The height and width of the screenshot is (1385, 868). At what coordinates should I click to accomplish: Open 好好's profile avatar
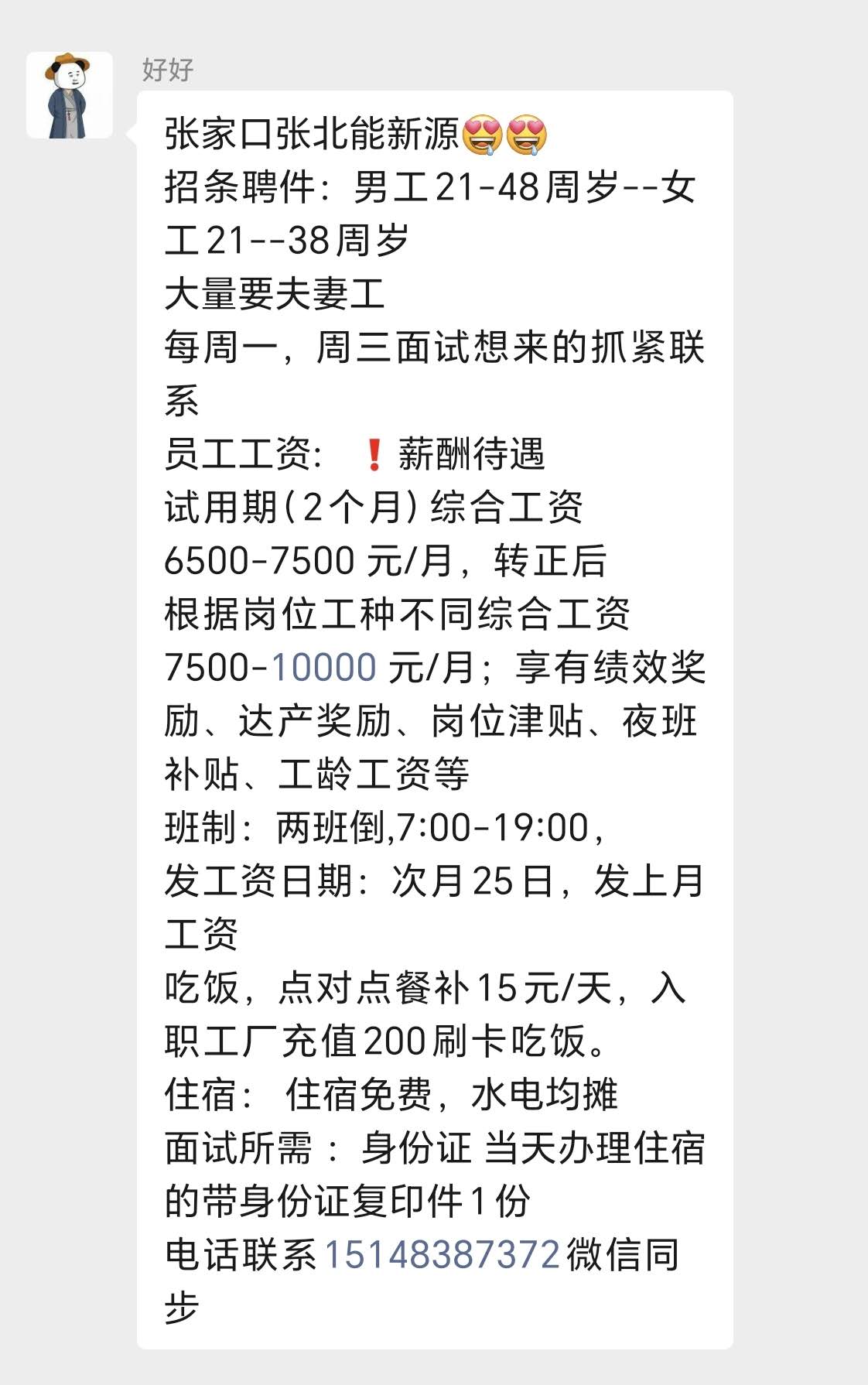pos(70,95)
